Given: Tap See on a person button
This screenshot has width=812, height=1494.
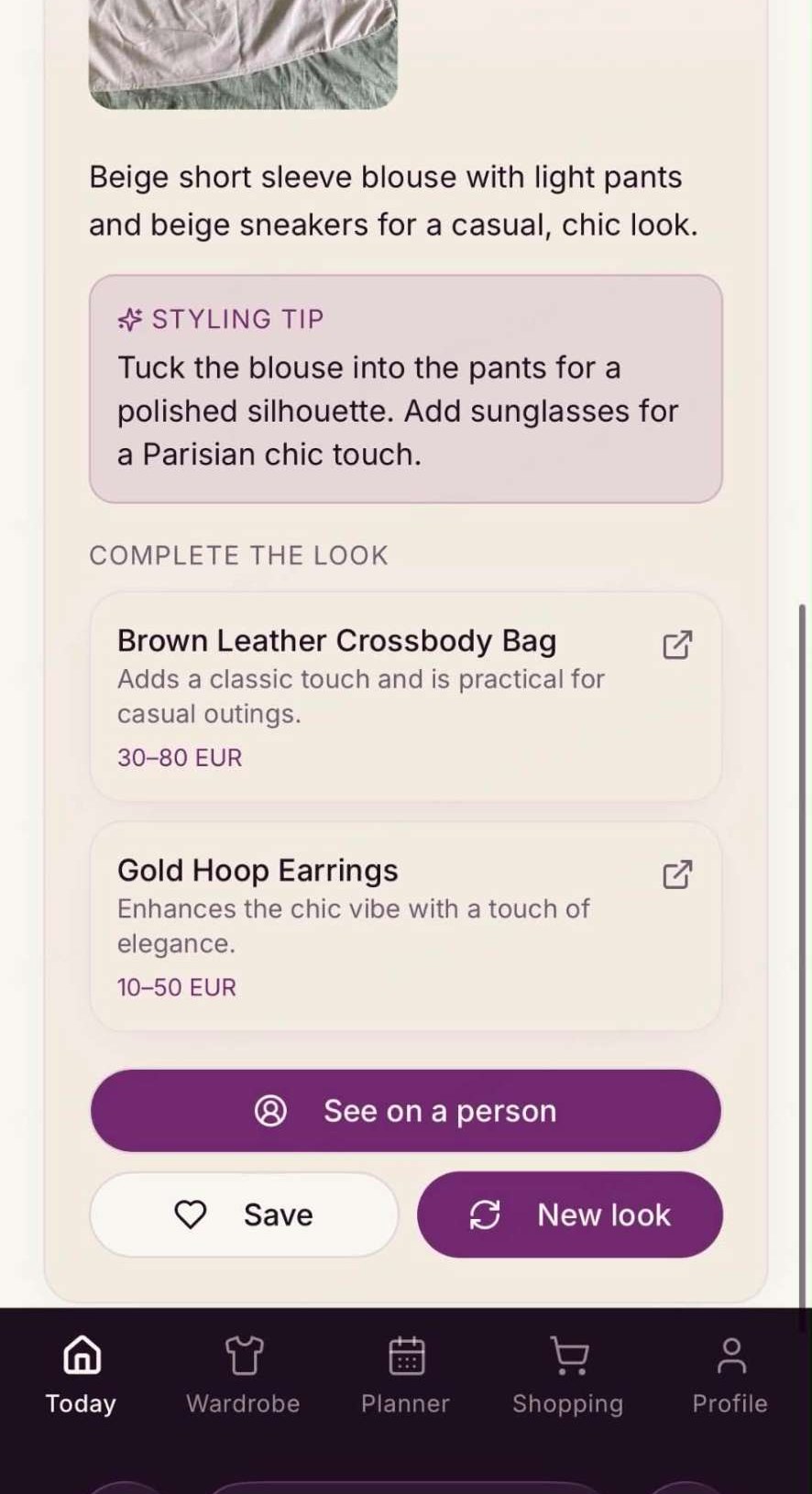Looking at the screenshot, I should (x=406, y=1110).
